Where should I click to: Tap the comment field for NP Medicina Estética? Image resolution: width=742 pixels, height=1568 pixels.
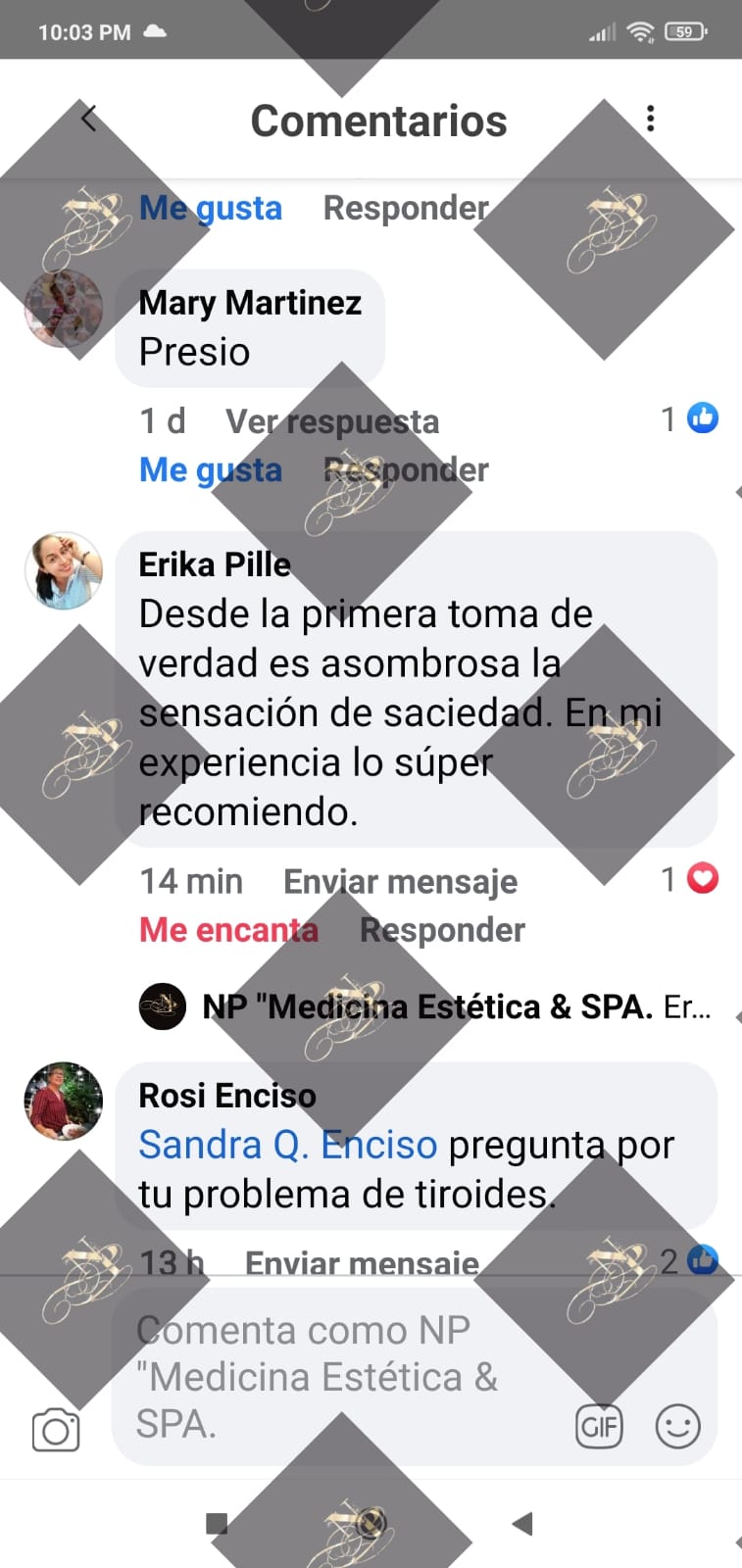pos(333,1377)
